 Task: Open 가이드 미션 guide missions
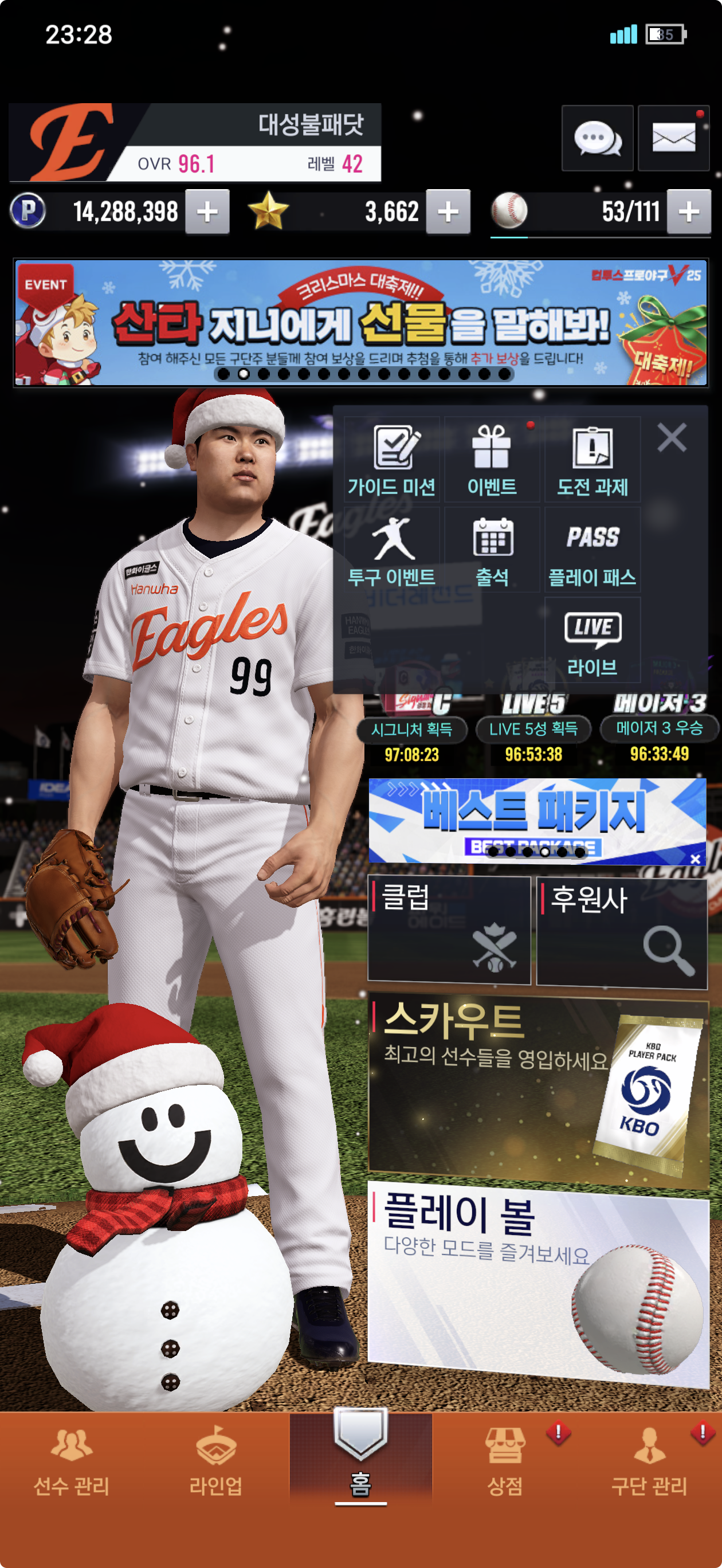[x=391, y=460]
